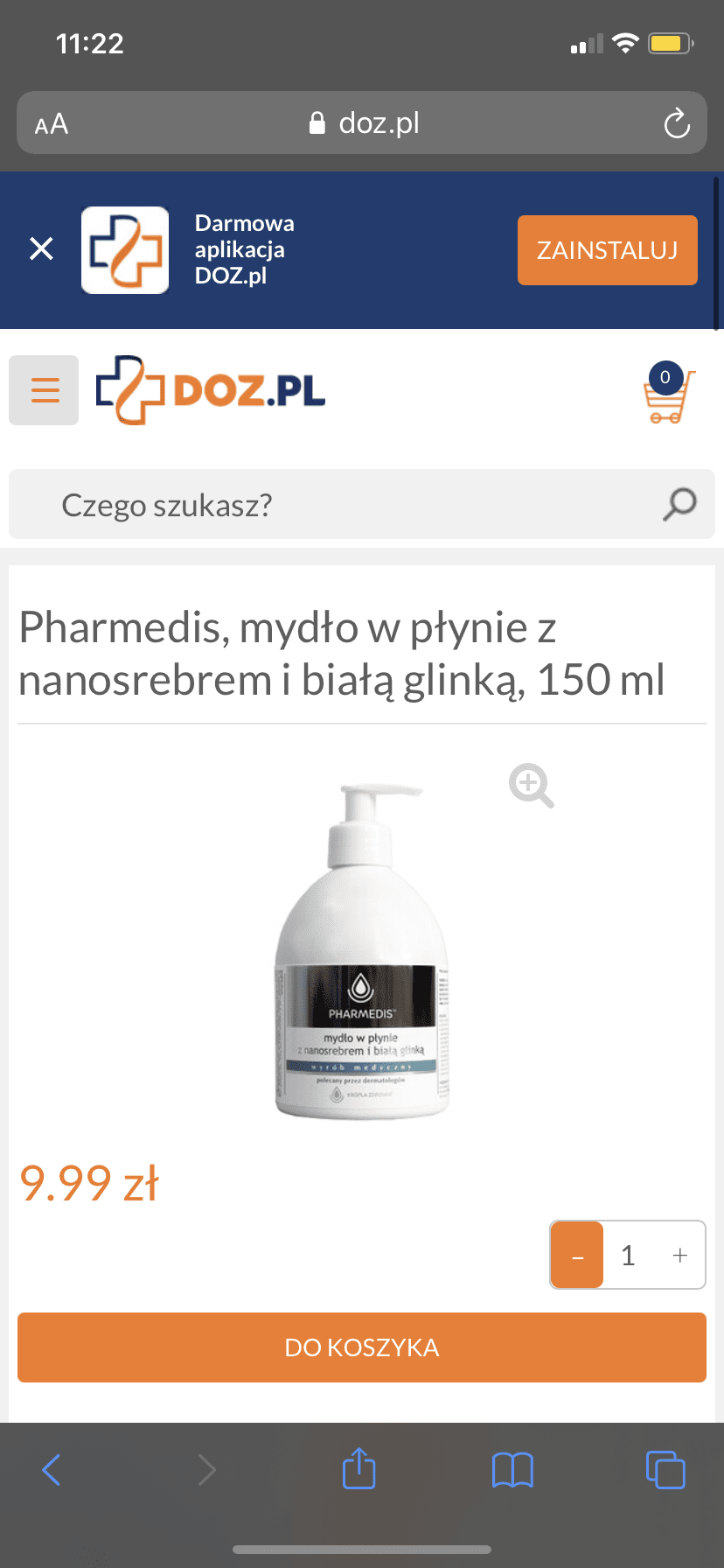Tap the doz.pl address bar
The height and width of the screenshot is (1568, 724).
tap(364, 123)
